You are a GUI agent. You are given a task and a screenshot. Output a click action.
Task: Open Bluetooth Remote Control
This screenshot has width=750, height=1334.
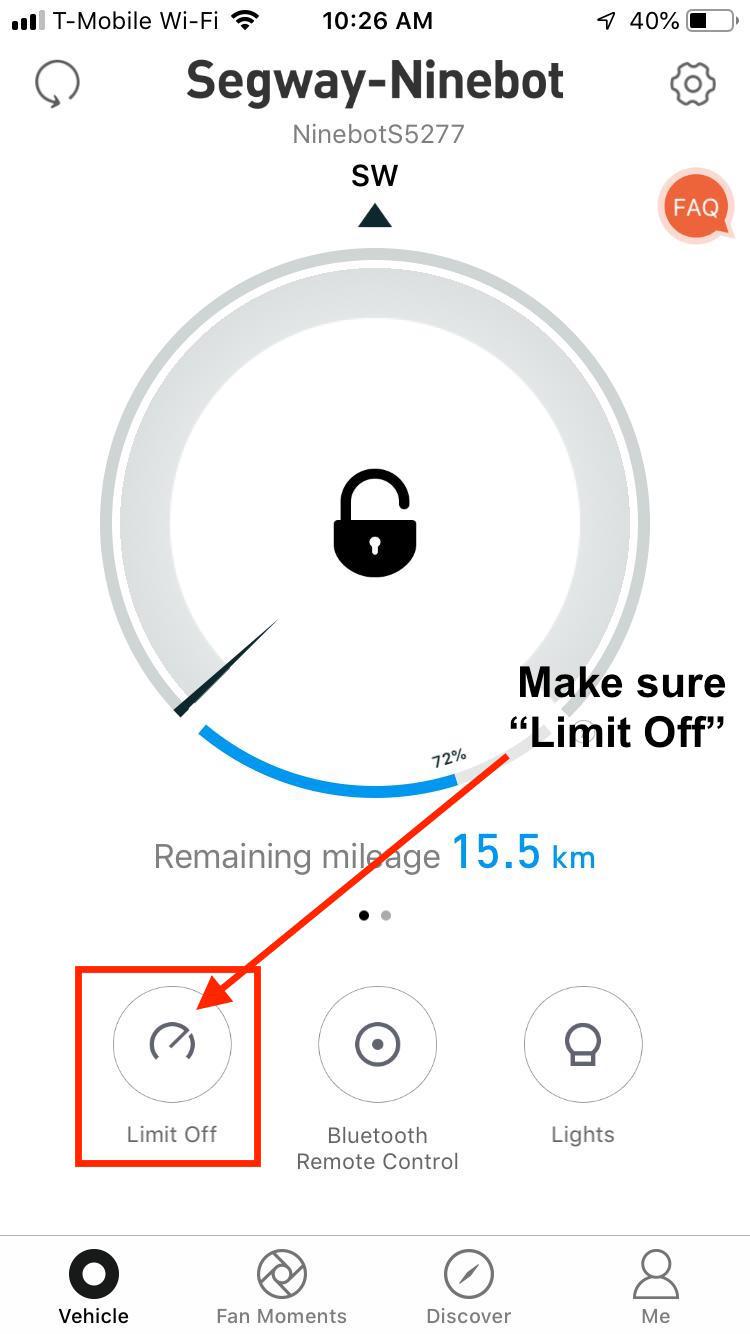tap(377, 1044)
